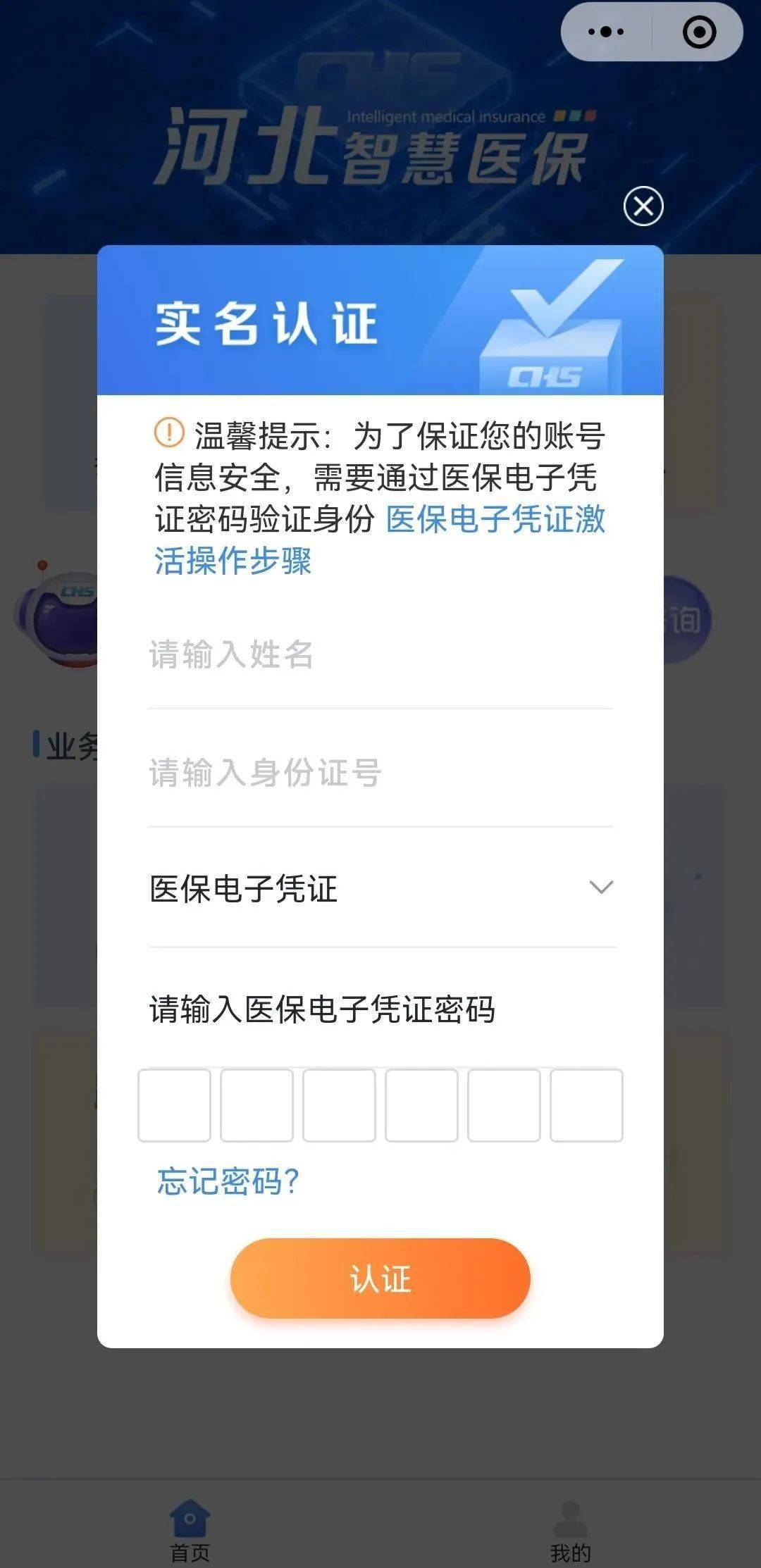The width and height of the screenshot is (761, 1568).
Task: Open the mini program more-options menu
Action: 606,32
